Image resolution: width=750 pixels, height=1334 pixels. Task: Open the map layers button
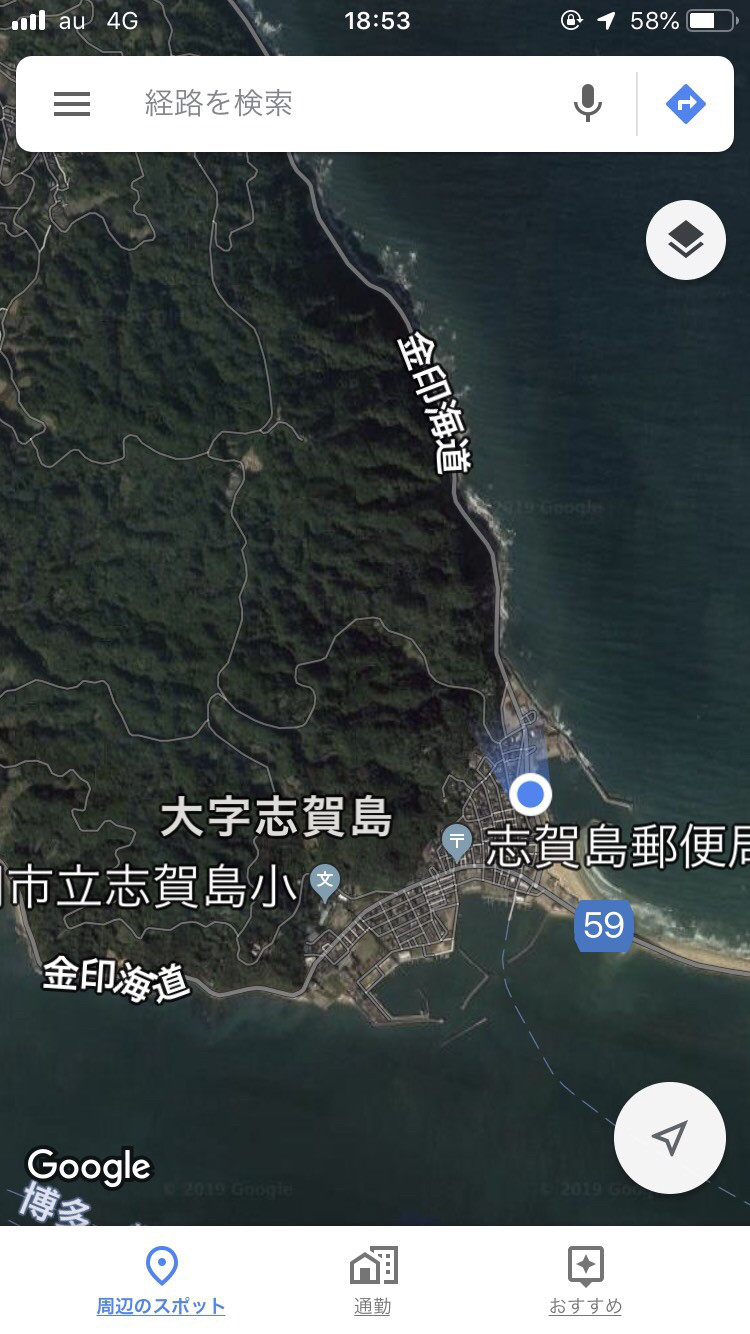(685, 240)
